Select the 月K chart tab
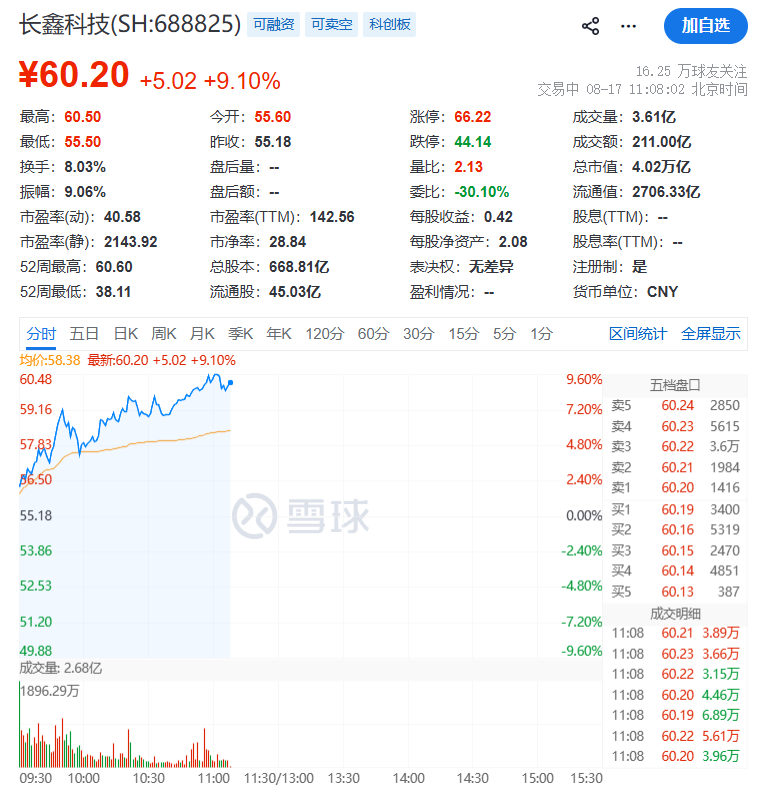 tap(202, 334)
